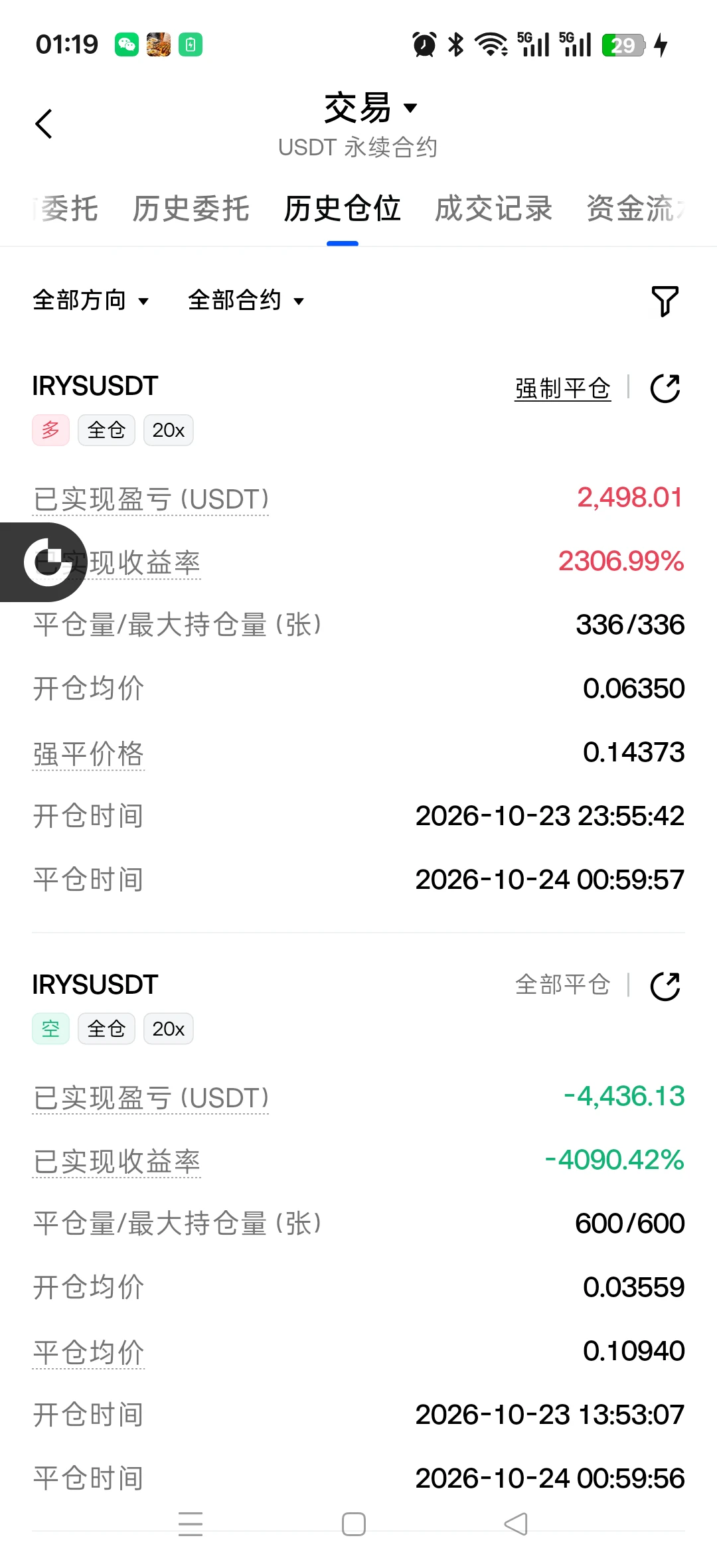Switch to the 资金流水 tab
717x1568 pixels.
coord(635,208)
